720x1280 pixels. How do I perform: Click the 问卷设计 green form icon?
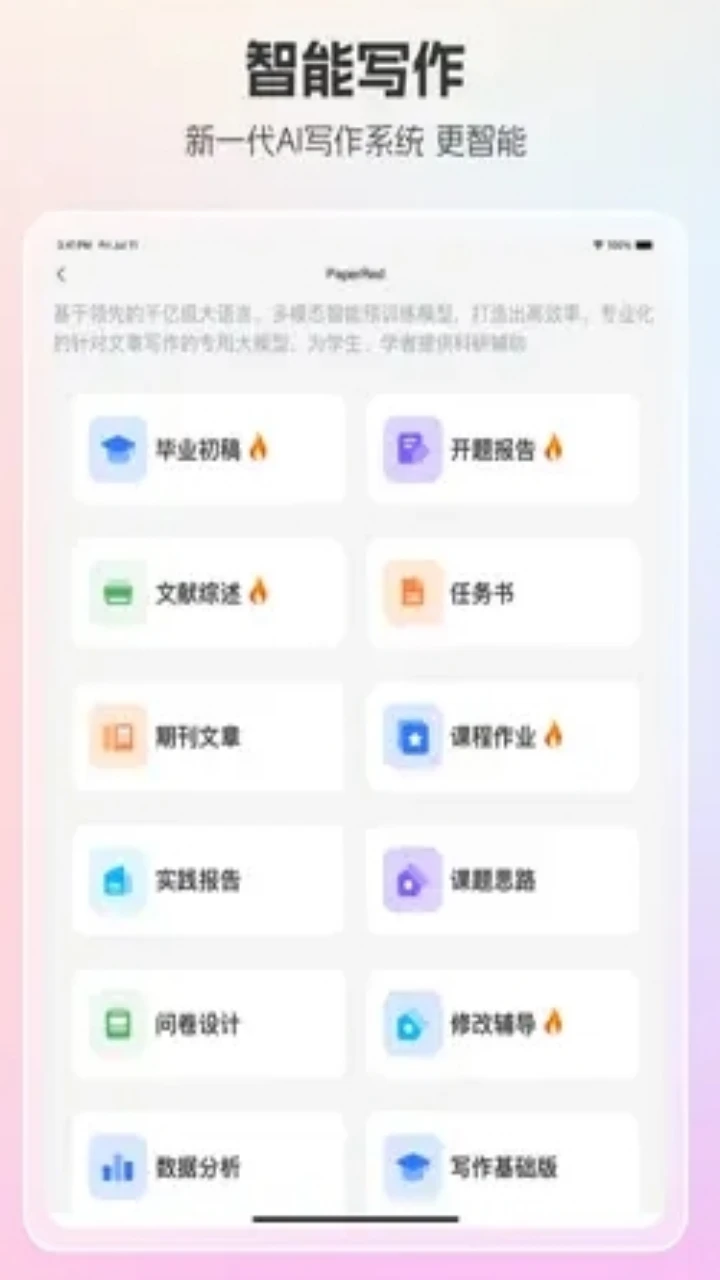tap(117, 1024)
